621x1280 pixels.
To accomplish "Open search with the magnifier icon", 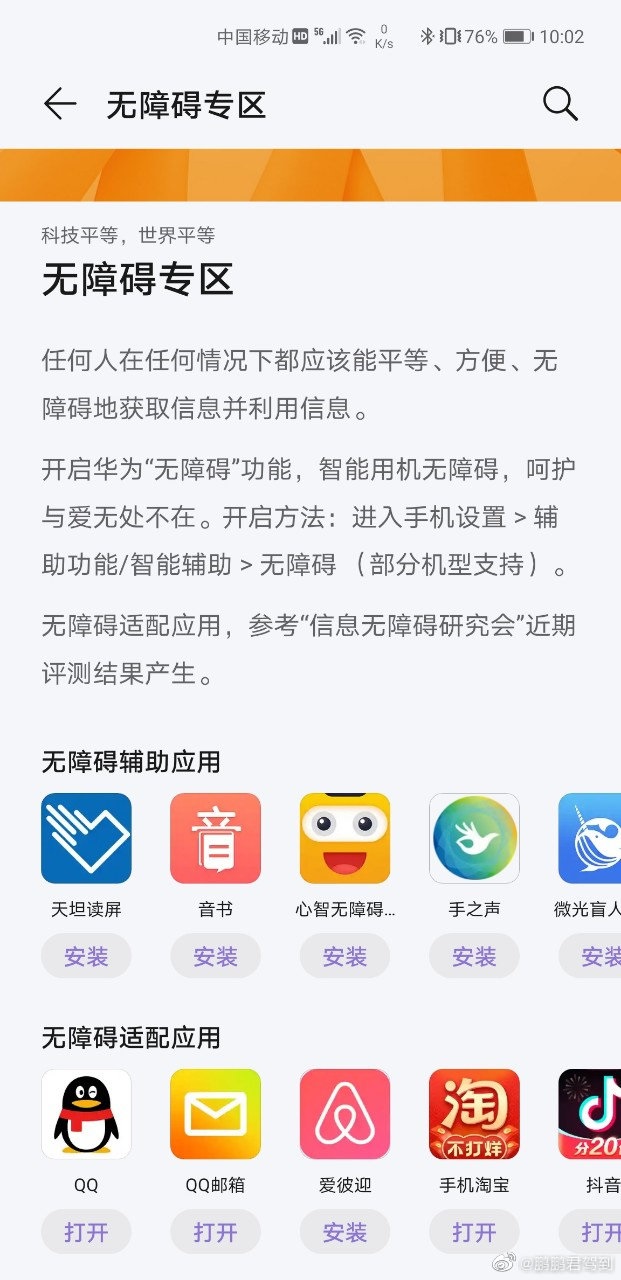I will [559, 104].
